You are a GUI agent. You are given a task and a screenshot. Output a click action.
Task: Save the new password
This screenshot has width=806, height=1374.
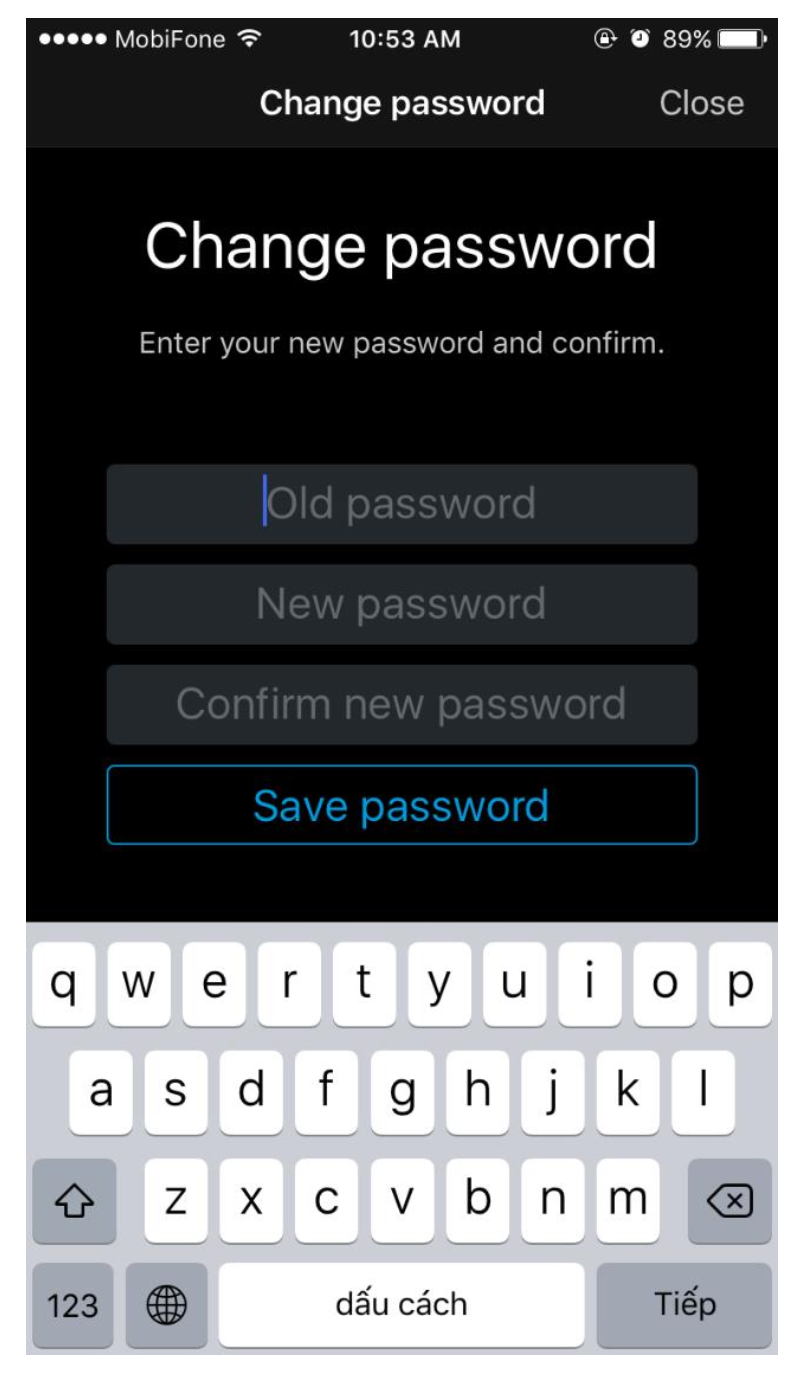[401, 805]
